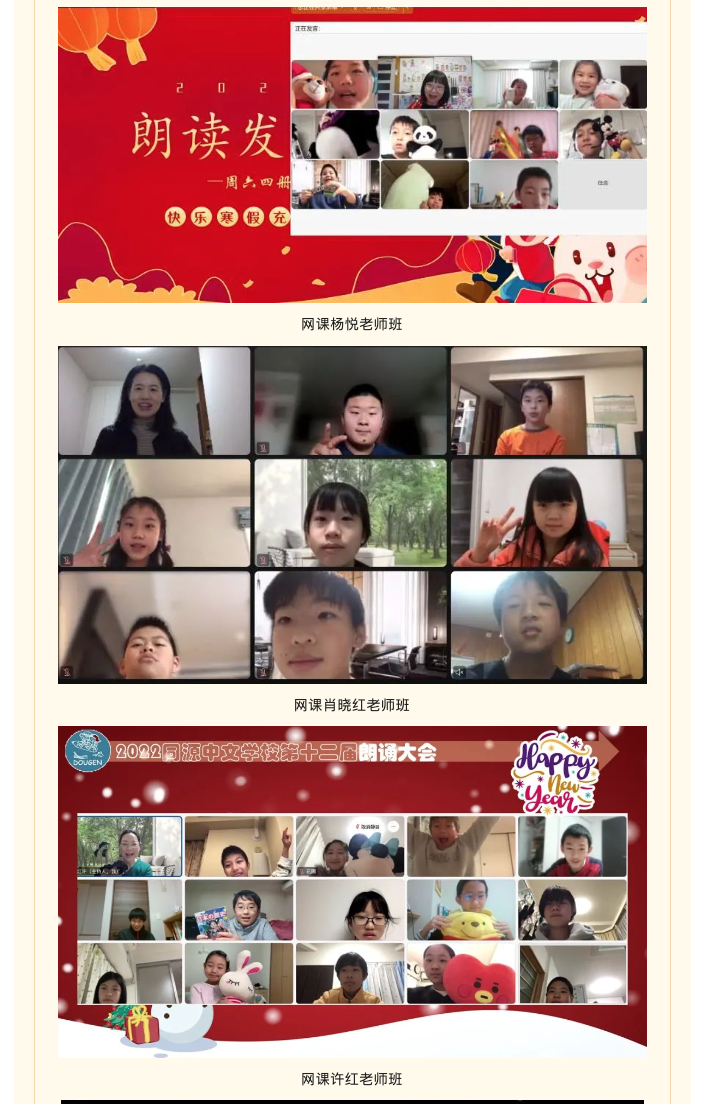Open the 网课杨悦老师班 class photo
Image resolution: width=708 pixels, height=1104 pixels.
(352, 155)
